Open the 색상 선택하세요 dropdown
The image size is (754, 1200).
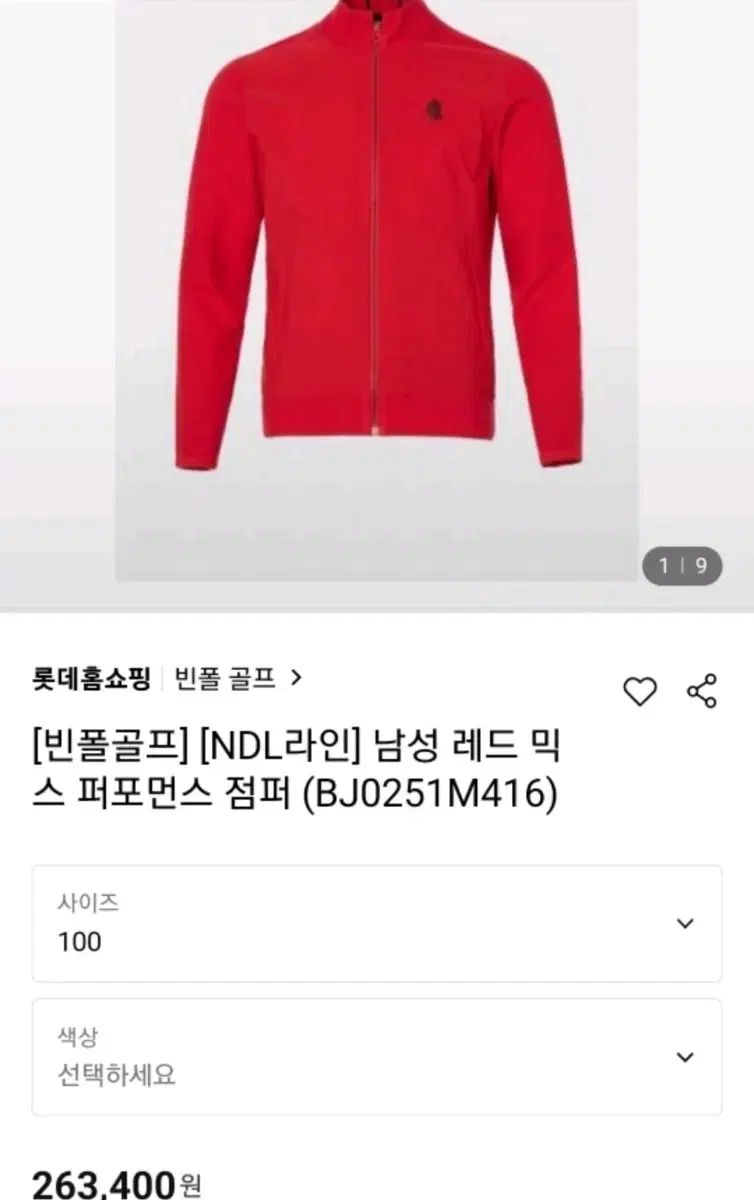coord(377,1057)
